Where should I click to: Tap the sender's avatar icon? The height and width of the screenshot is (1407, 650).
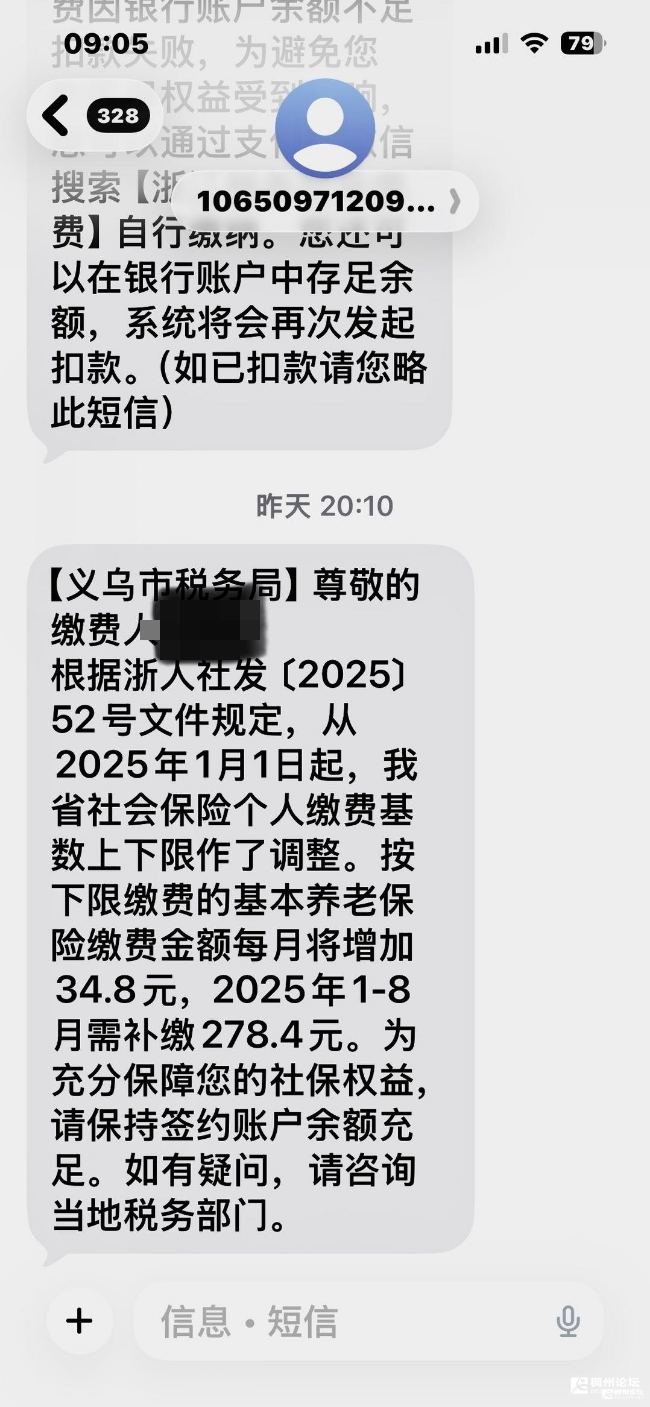tap(324, 129)
